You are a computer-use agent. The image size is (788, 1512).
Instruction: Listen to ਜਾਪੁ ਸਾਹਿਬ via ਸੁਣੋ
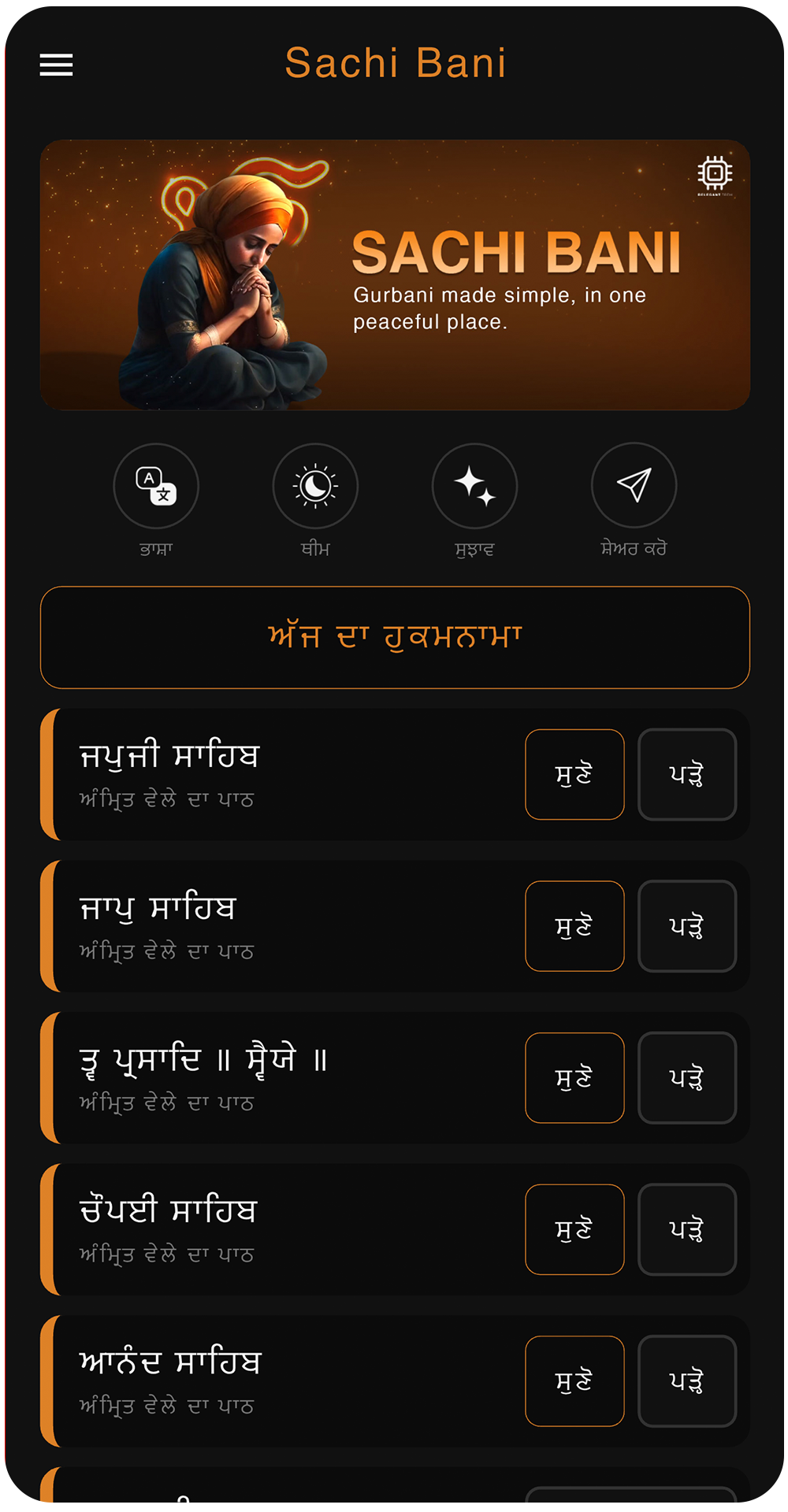pyautogui.click(x=574, y=926)
